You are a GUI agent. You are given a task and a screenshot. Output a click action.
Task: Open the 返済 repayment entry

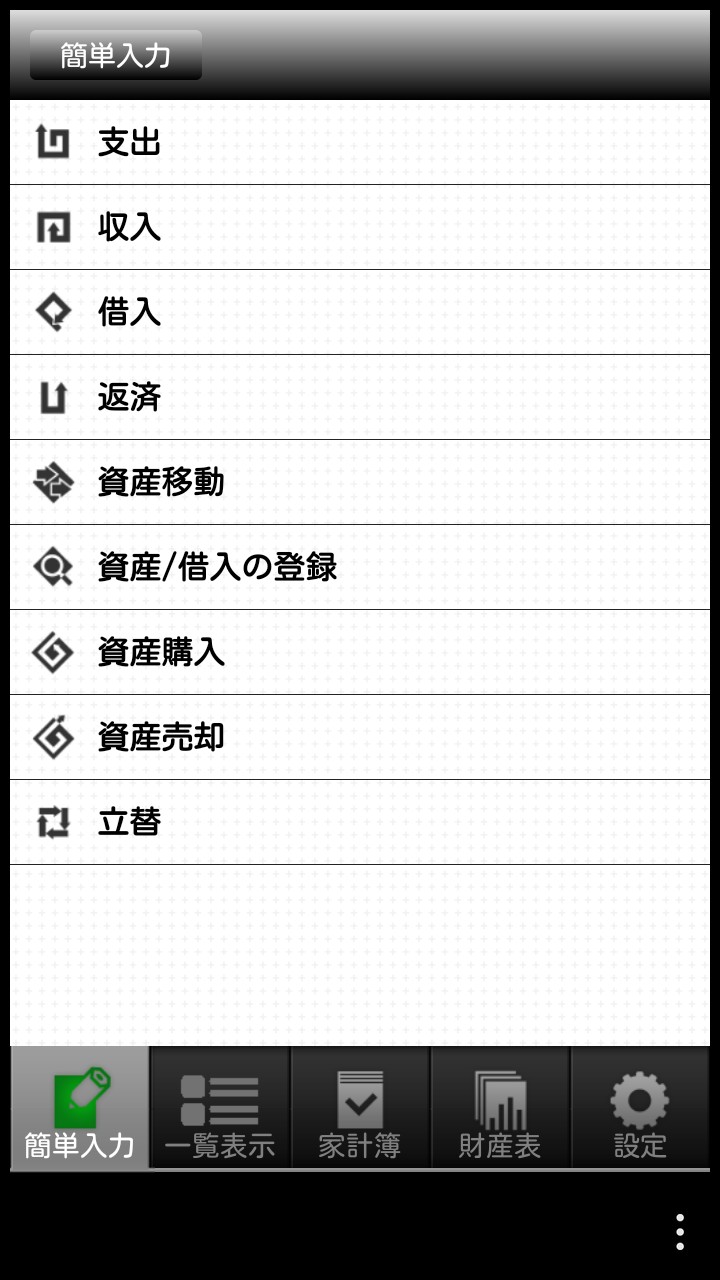360,397
